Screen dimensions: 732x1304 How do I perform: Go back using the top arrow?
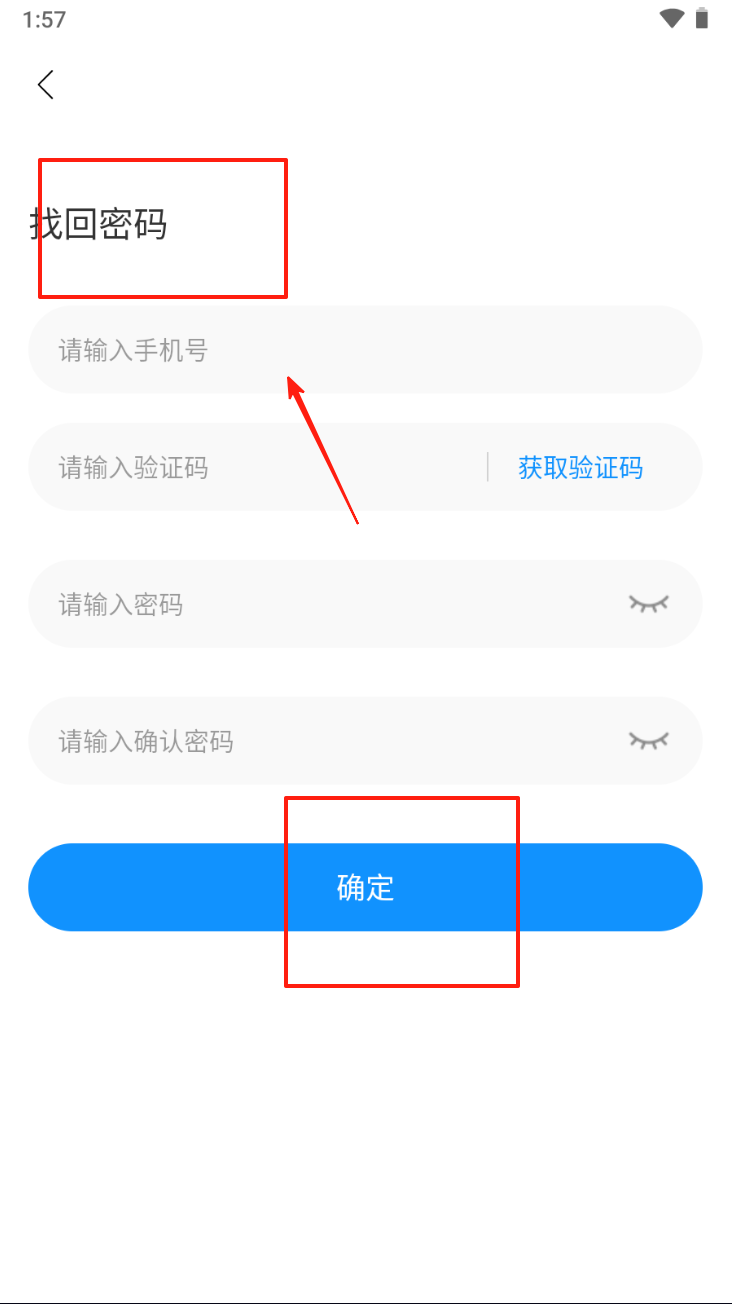pyautogui.click(x=45, y=85)
